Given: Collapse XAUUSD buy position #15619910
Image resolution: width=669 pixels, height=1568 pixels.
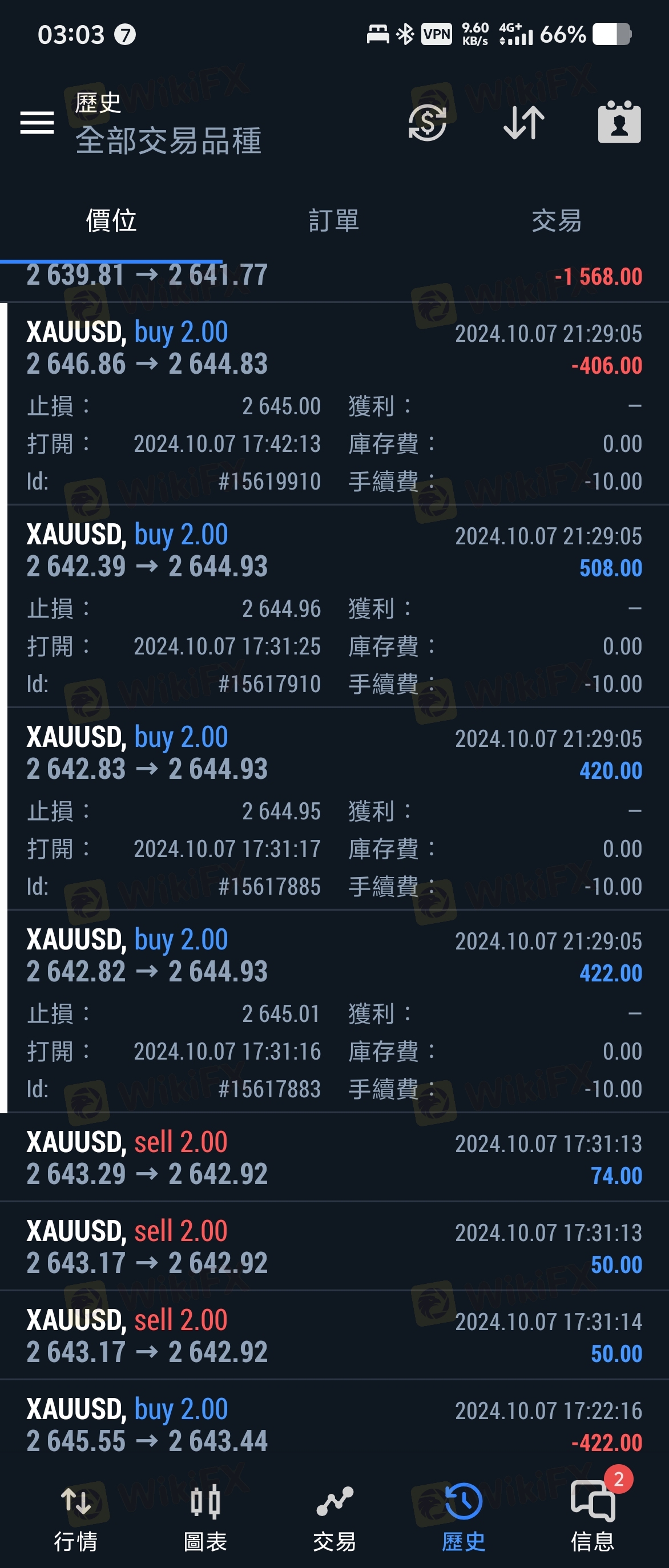Looking at the screenshot, I should (333, 348).
